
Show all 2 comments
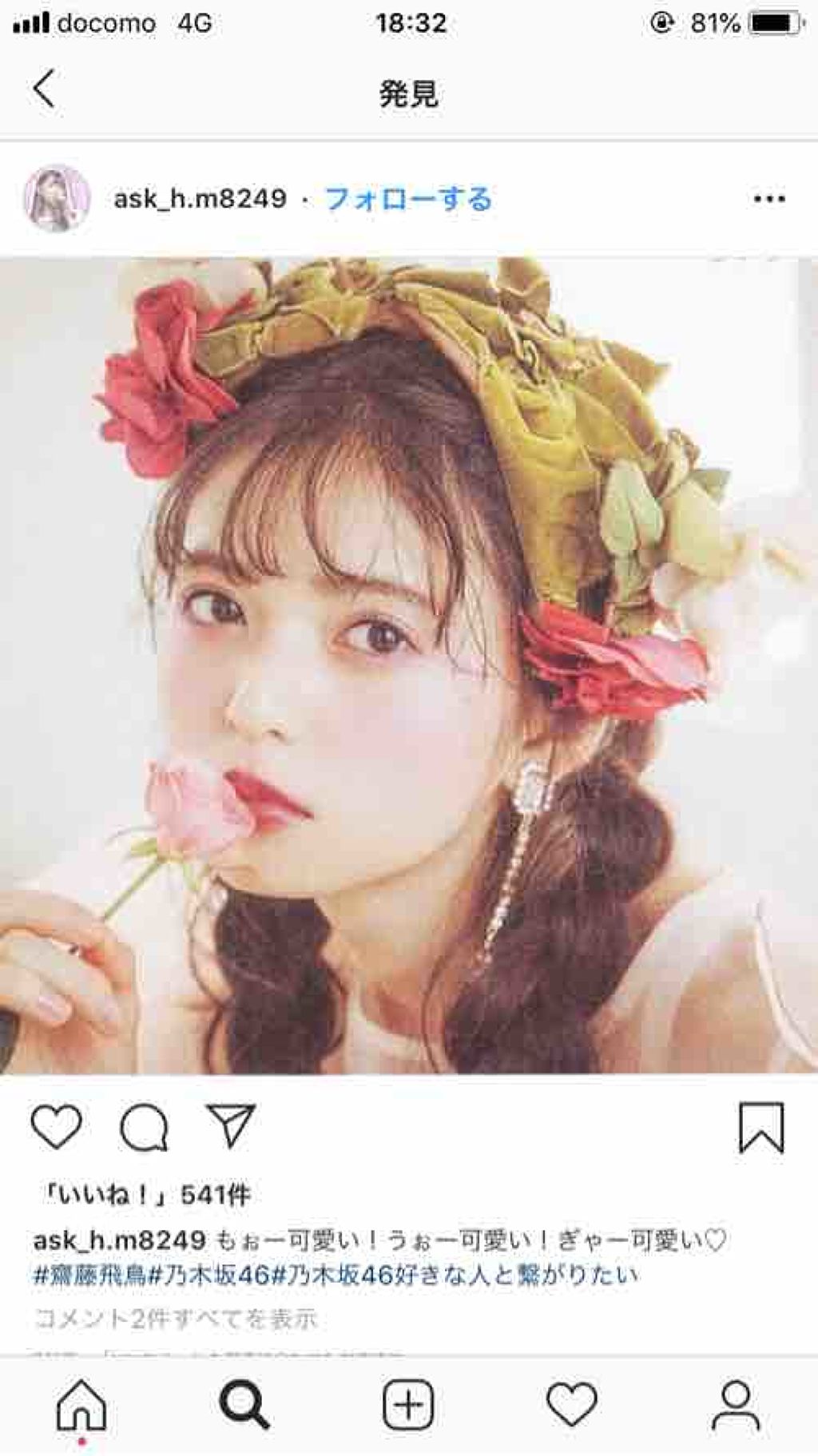click(x=176, y=1318)
